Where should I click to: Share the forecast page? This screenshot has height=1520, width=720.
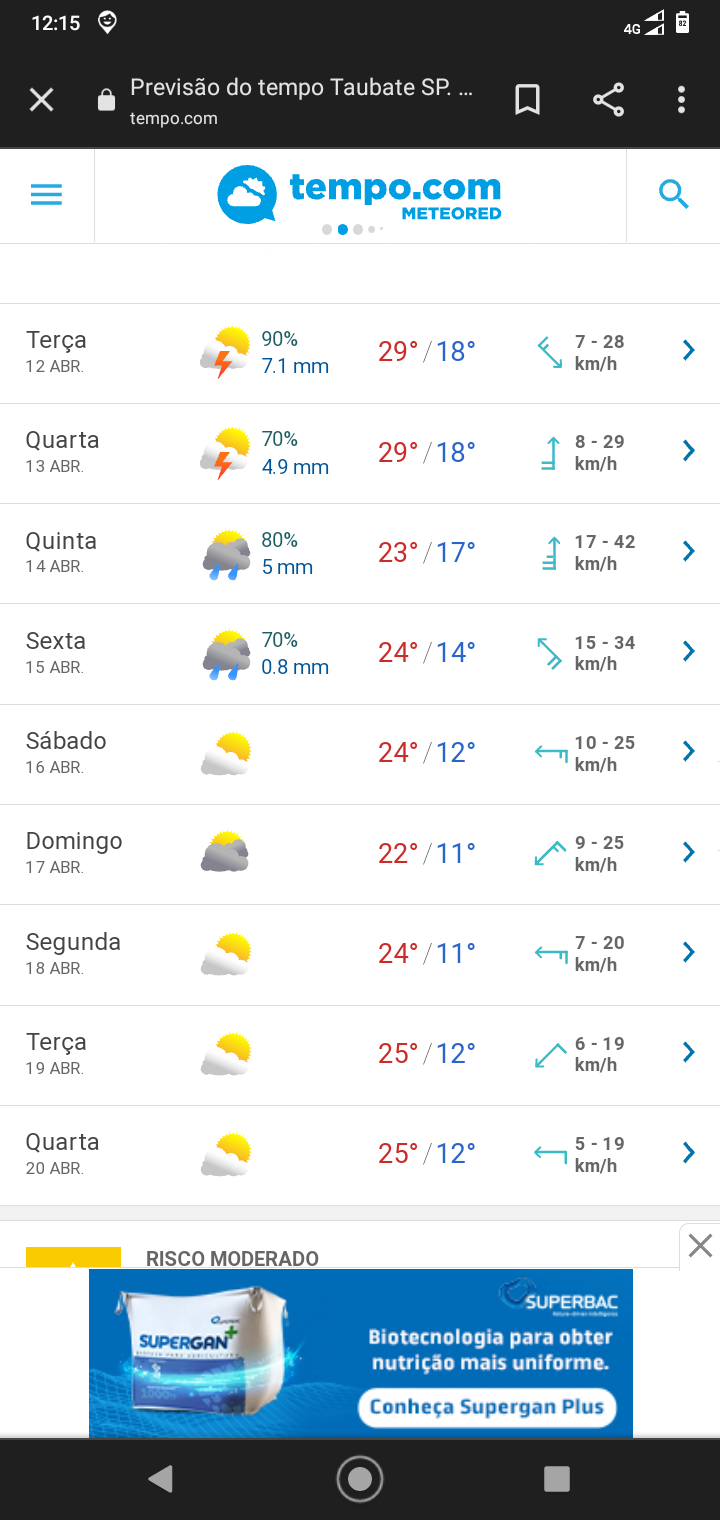coord(608,100)
